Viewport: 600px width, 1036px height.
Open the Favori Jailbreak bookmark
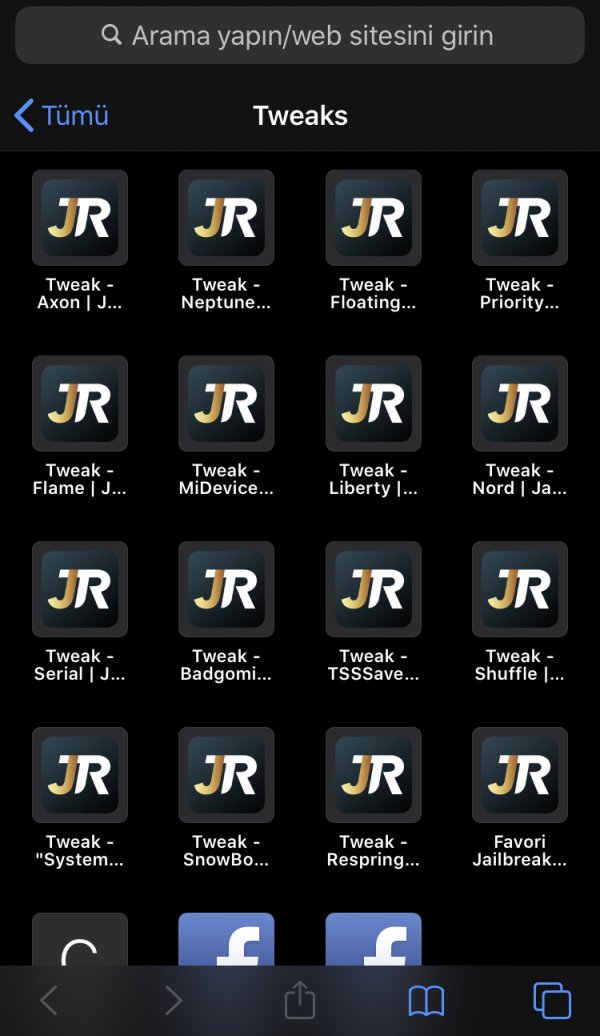(519, 776)
